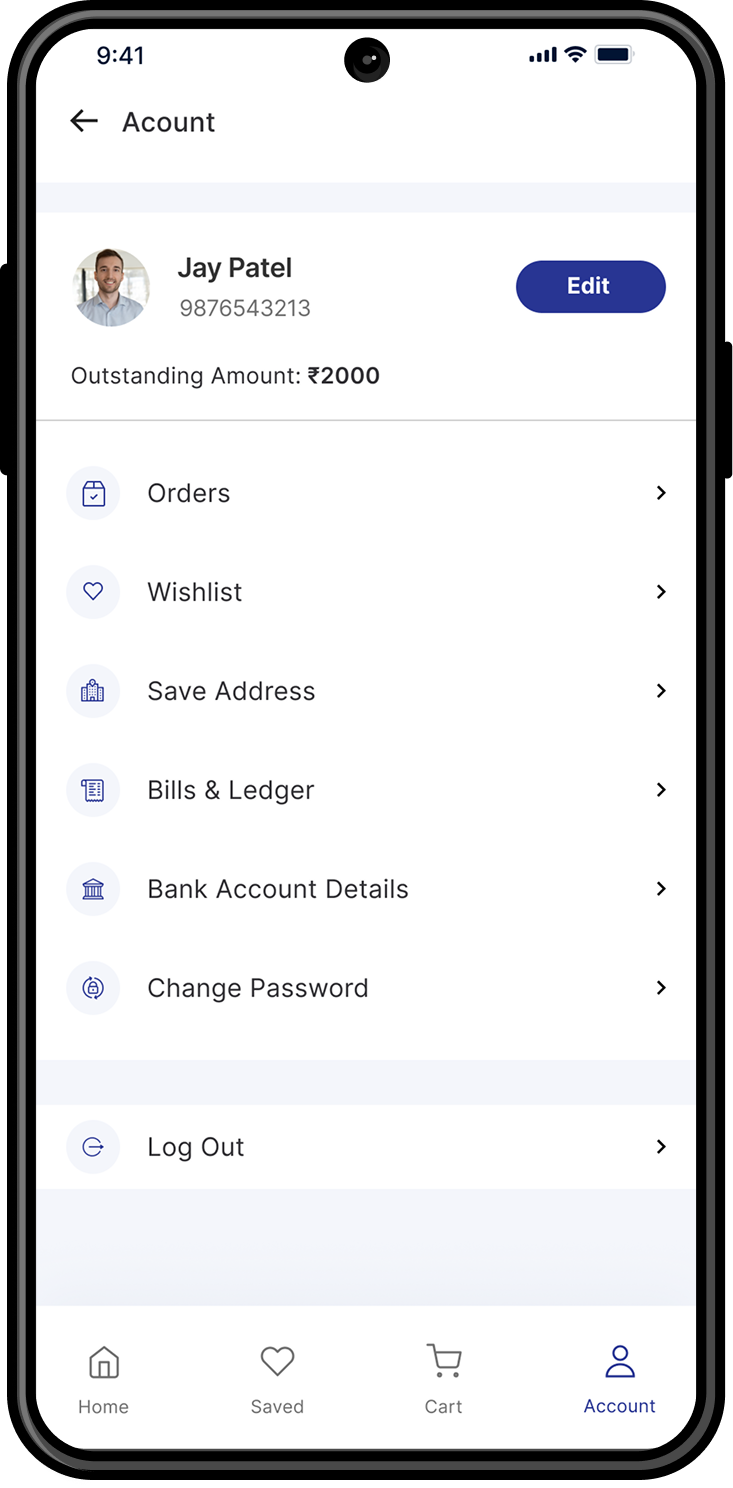View the Wishlist
The width and height of the screenshot is (733, 1488).
pyautogui.click(x=366, y=592)
